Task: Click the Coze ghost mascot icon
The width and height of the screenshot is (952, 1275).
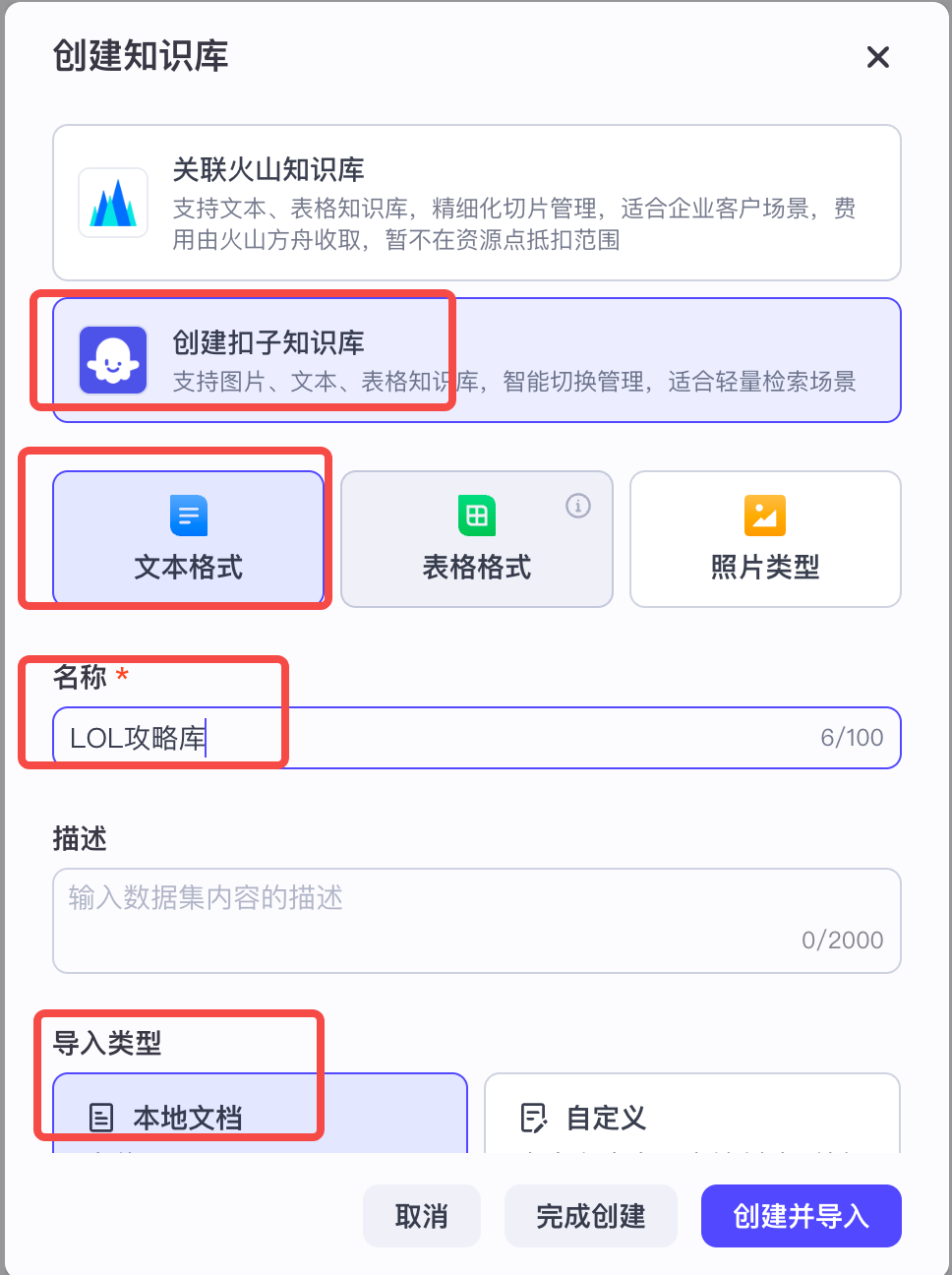Action: (x=112, y=359)
